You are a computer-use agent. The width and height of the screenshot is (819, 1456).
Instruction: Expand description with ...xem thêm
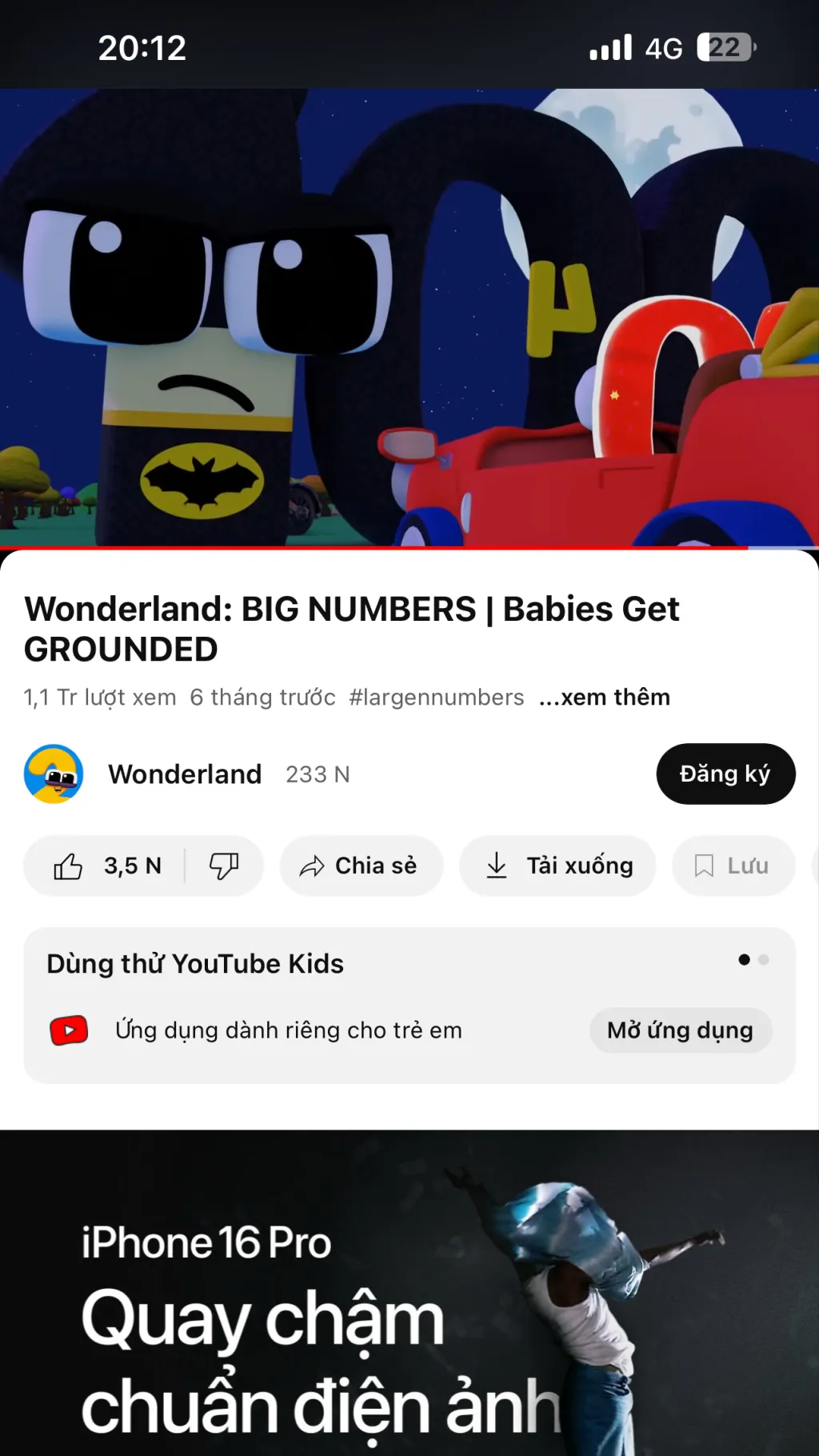pyautogui.click(x=605, y=697)
